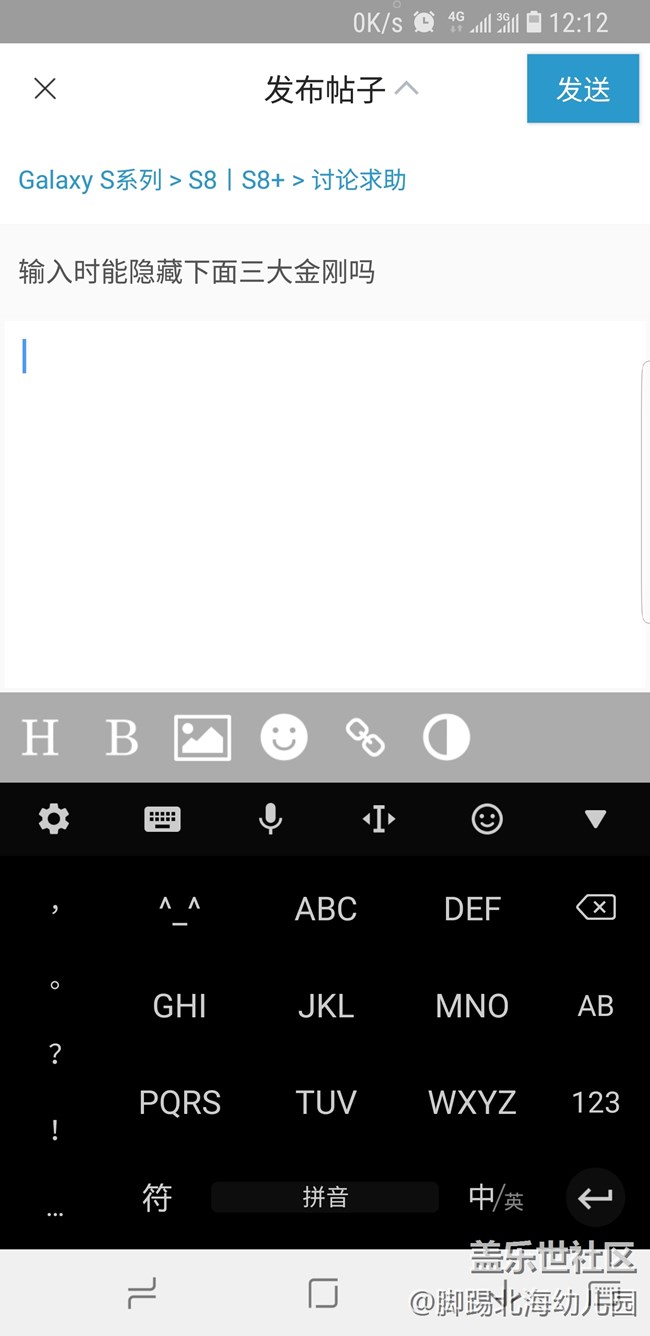The image size is (650, 1336).
Task: Start voice input with microphone
Action: (270, 820)
